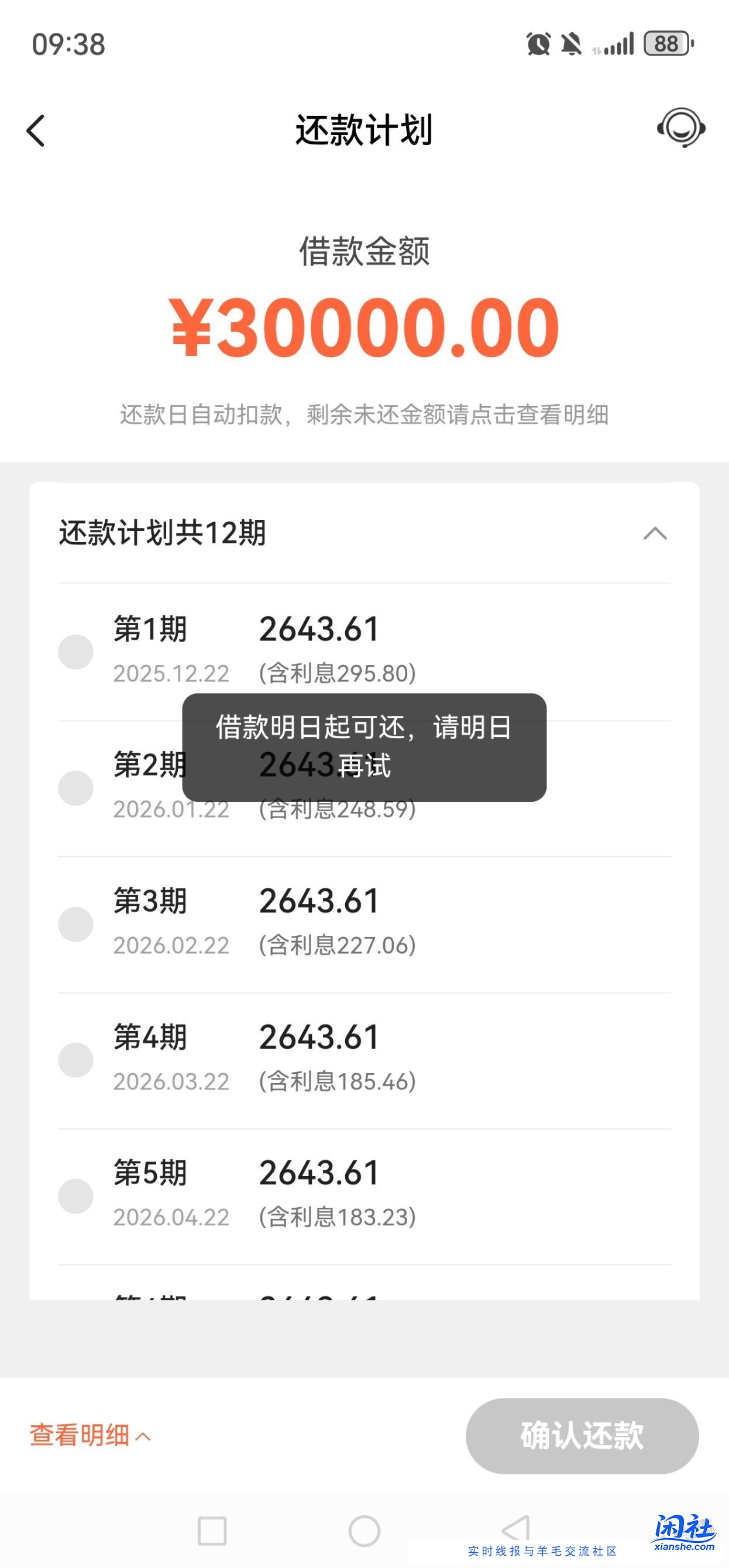Click the back arrow to exit repayment plan
Image resolution: width=729 pixels, height=1568 pixels.
point(35,130)
